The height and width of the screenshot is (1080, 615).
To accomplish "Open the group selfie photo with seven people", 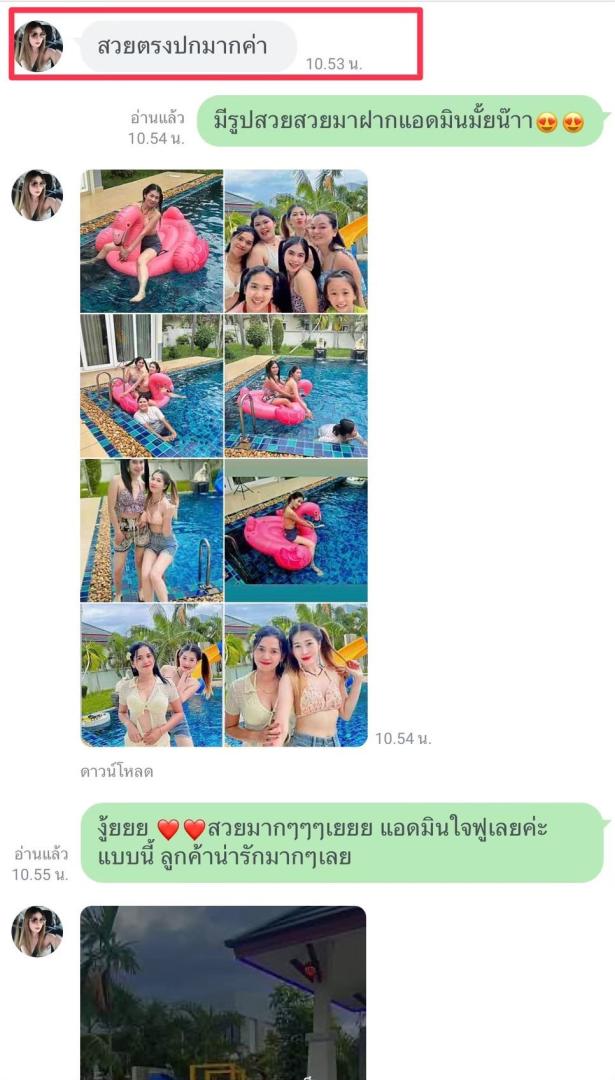I will 296,241.
